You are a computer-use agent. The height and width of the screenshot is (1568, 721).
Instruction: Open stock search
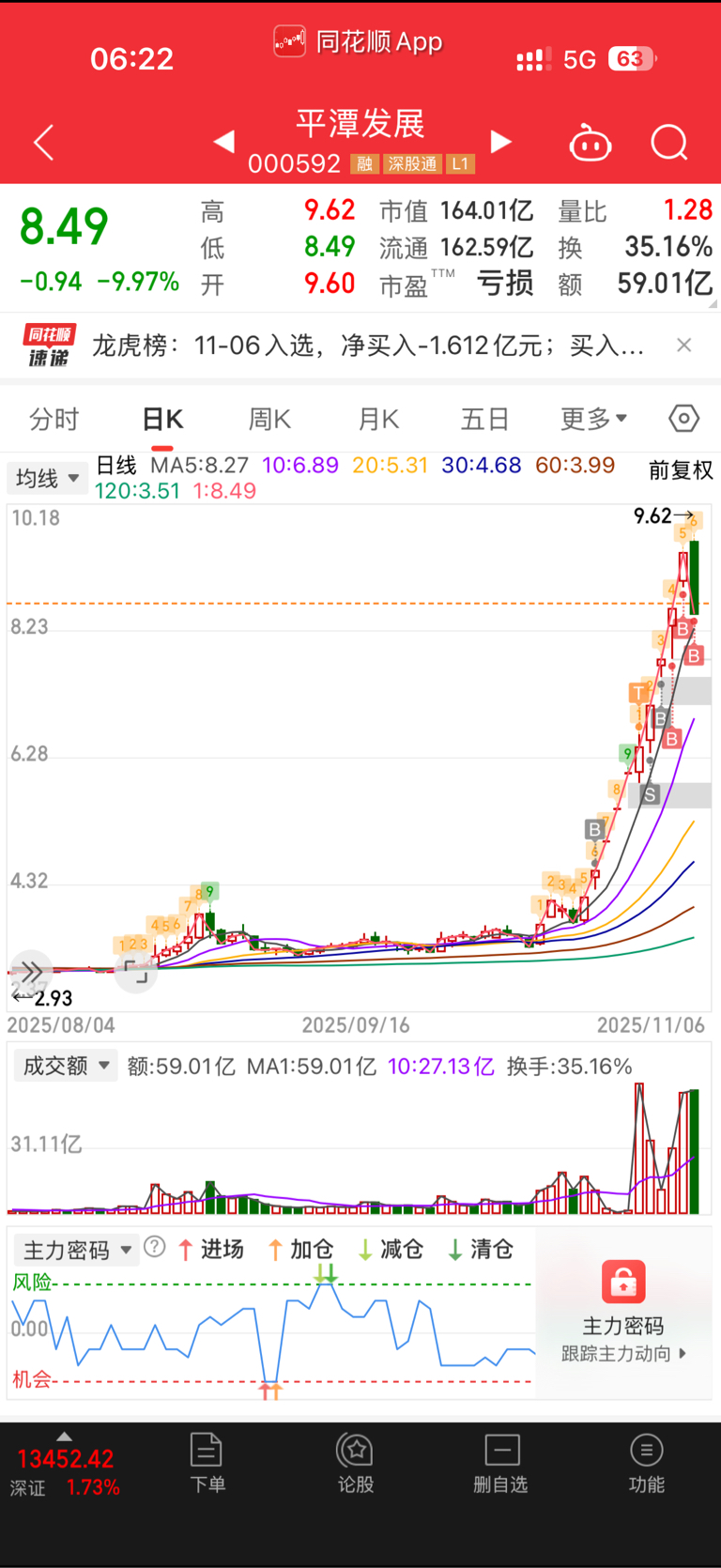click(669, 143)
